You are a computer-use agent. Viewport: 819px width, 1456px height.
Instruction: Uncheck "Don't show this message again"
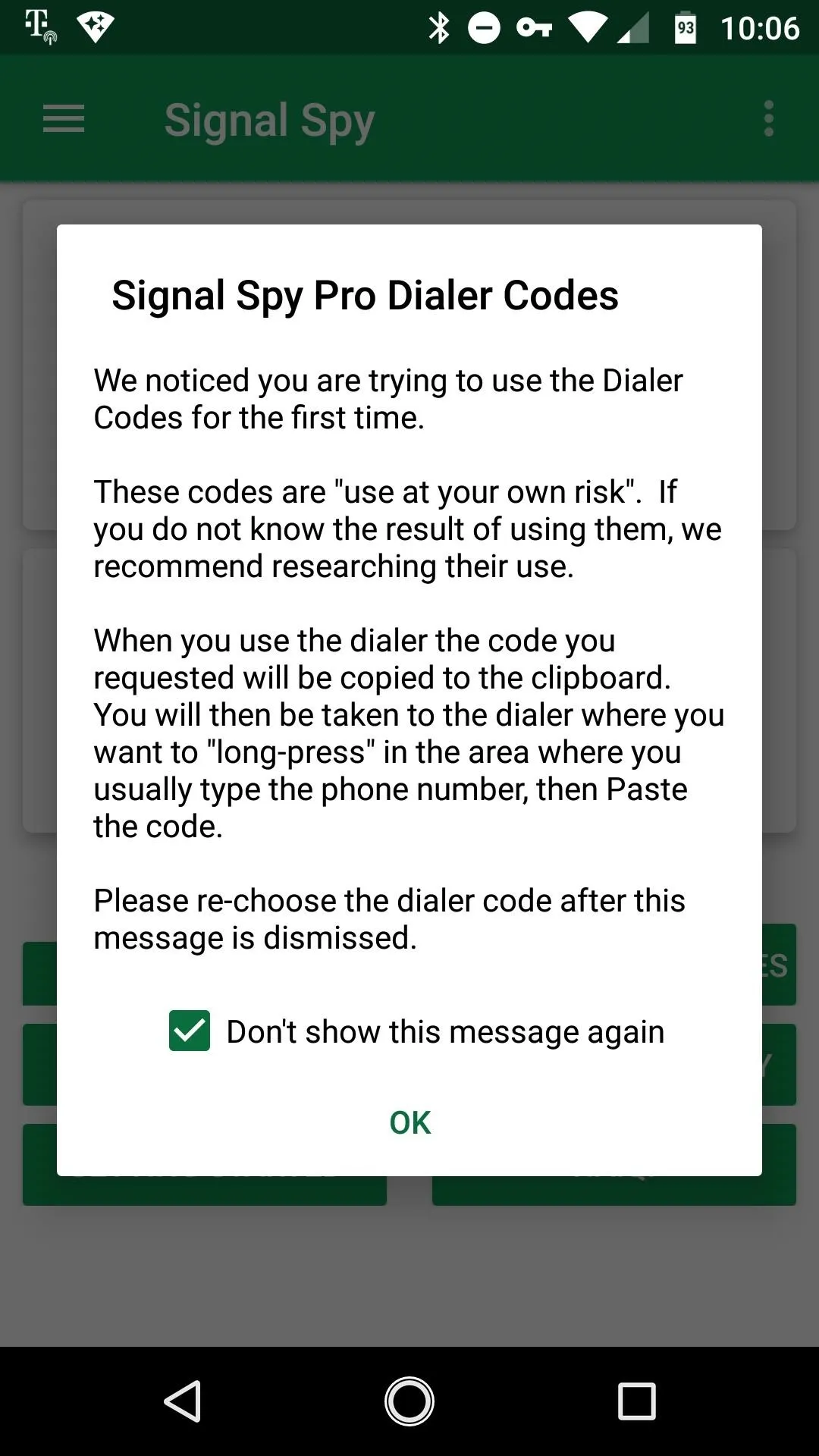(x=190, y=1031)
